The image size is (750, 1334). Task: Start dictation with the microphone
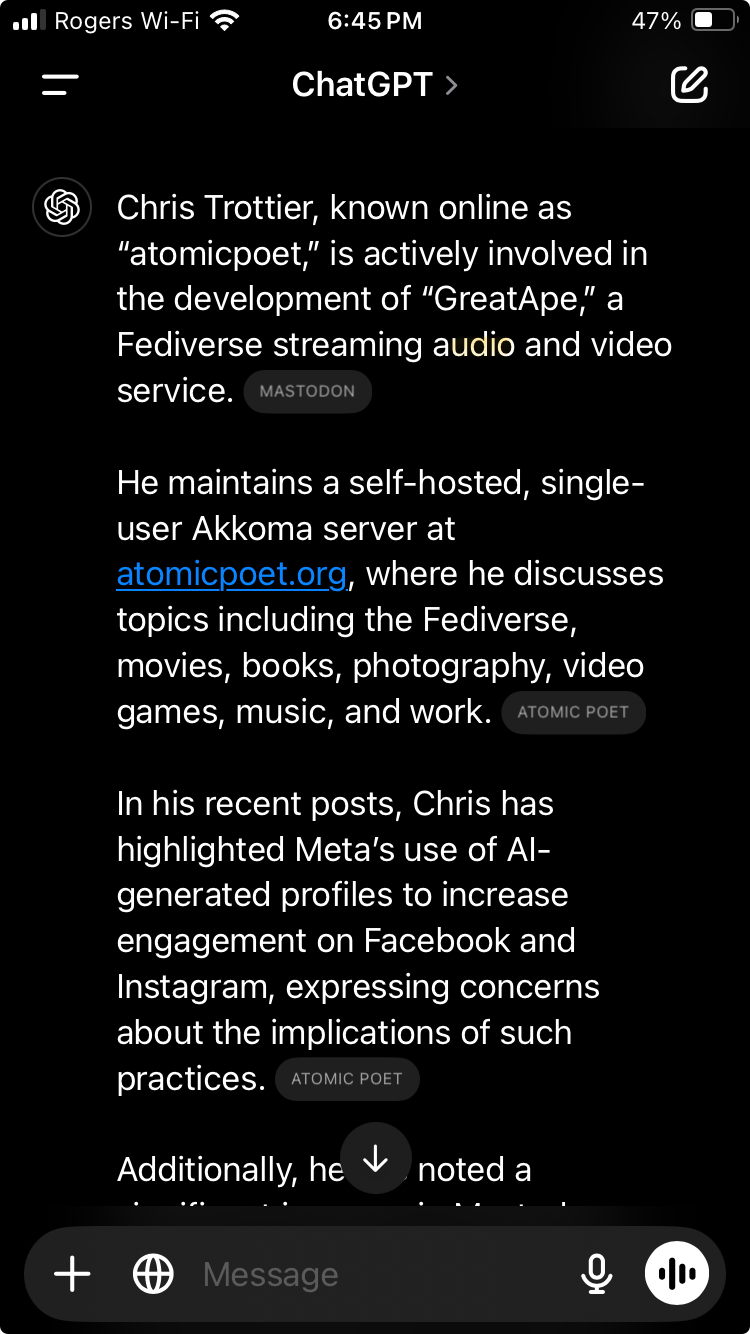pos(597,1274)
